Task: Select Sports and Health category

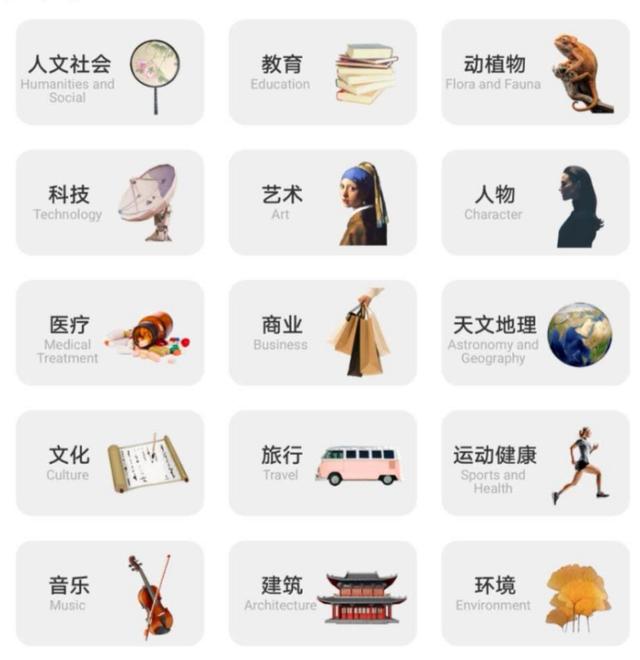Action: tap(535, 463)
